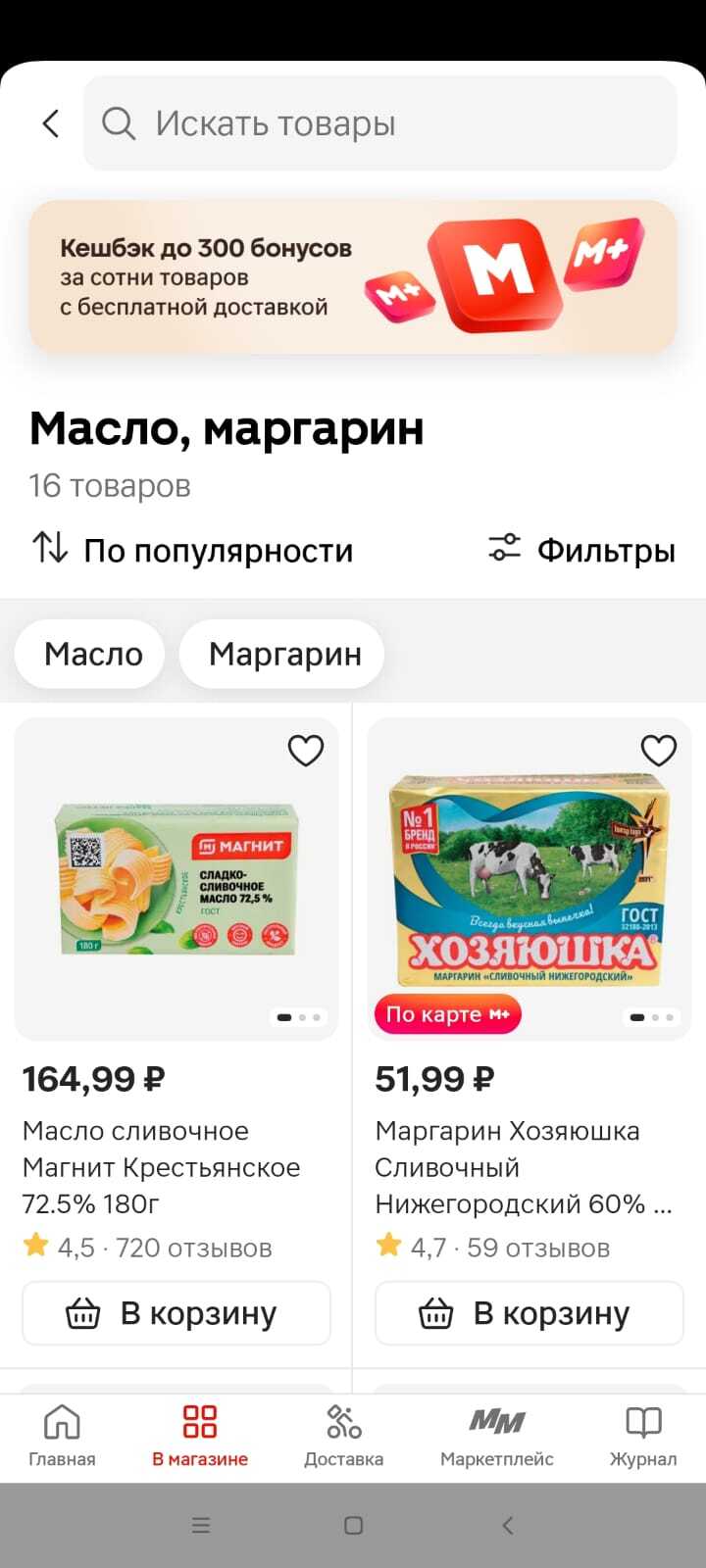Add Масло сливочное Магнит в корзину
706x1568 pixels.
coord(176,1313)
